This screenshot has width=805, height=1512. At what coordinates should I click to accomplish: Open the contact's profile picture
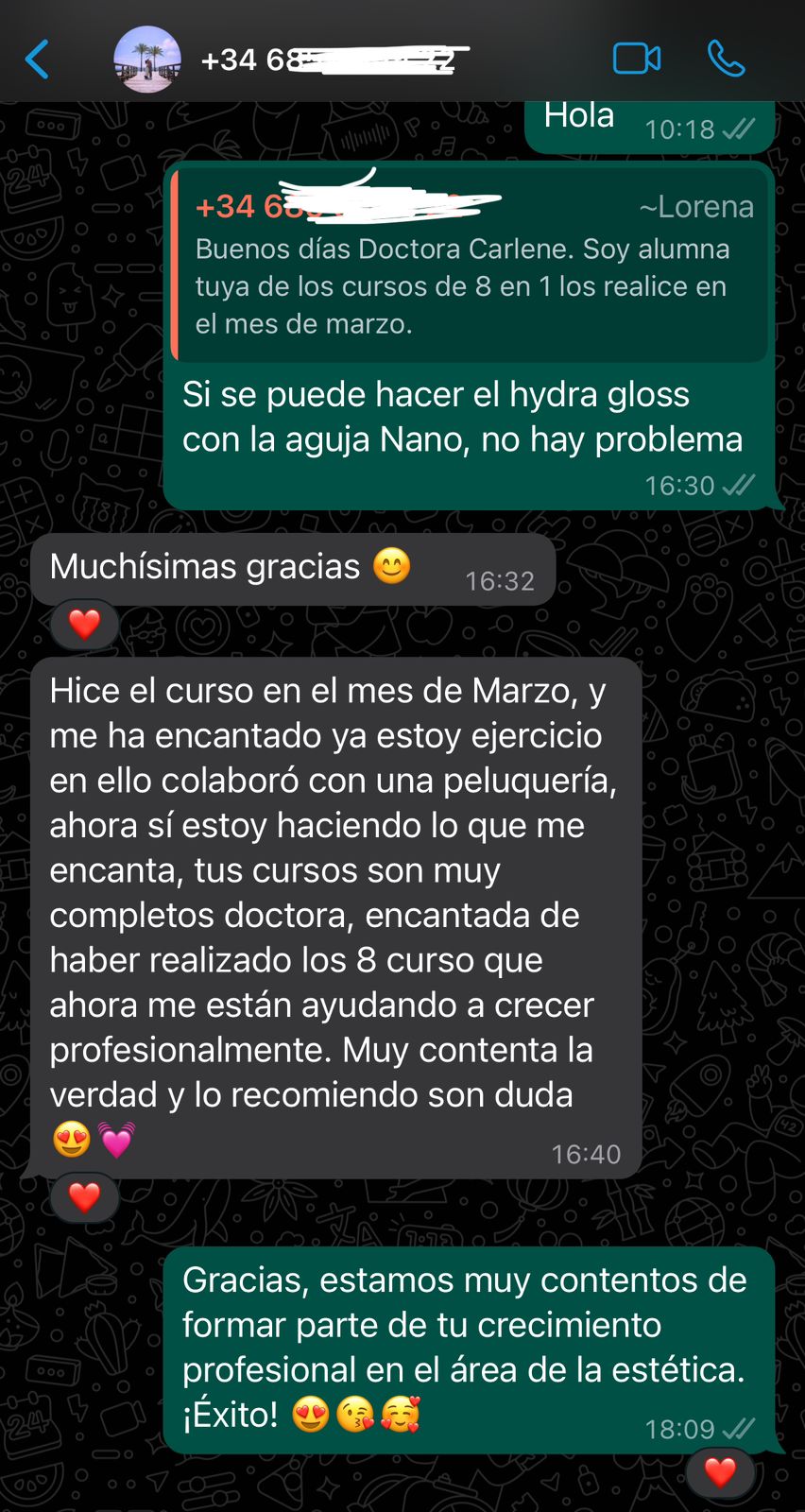[146, 60]
